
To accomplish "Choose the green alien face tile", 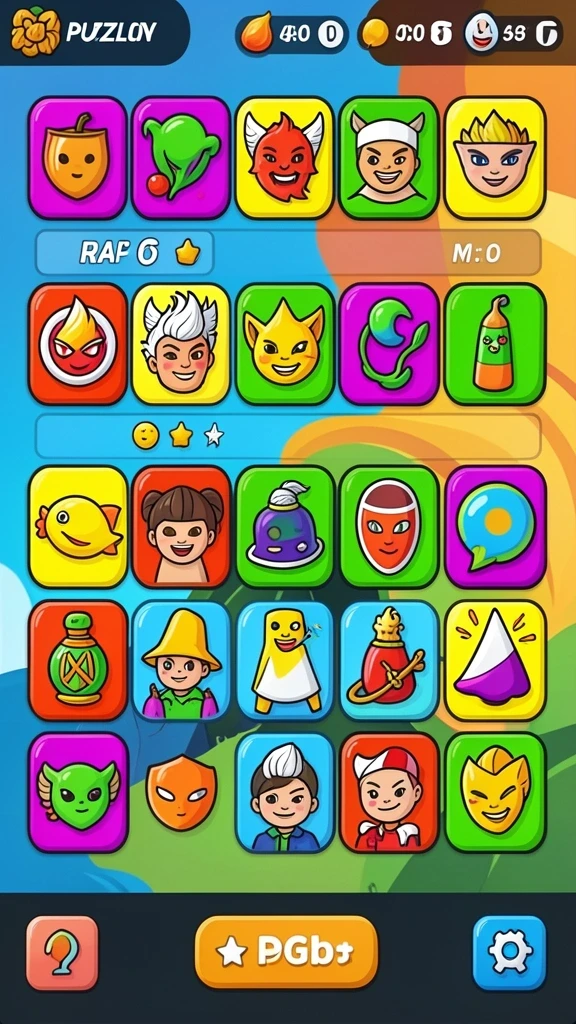I will click(78, 792).
